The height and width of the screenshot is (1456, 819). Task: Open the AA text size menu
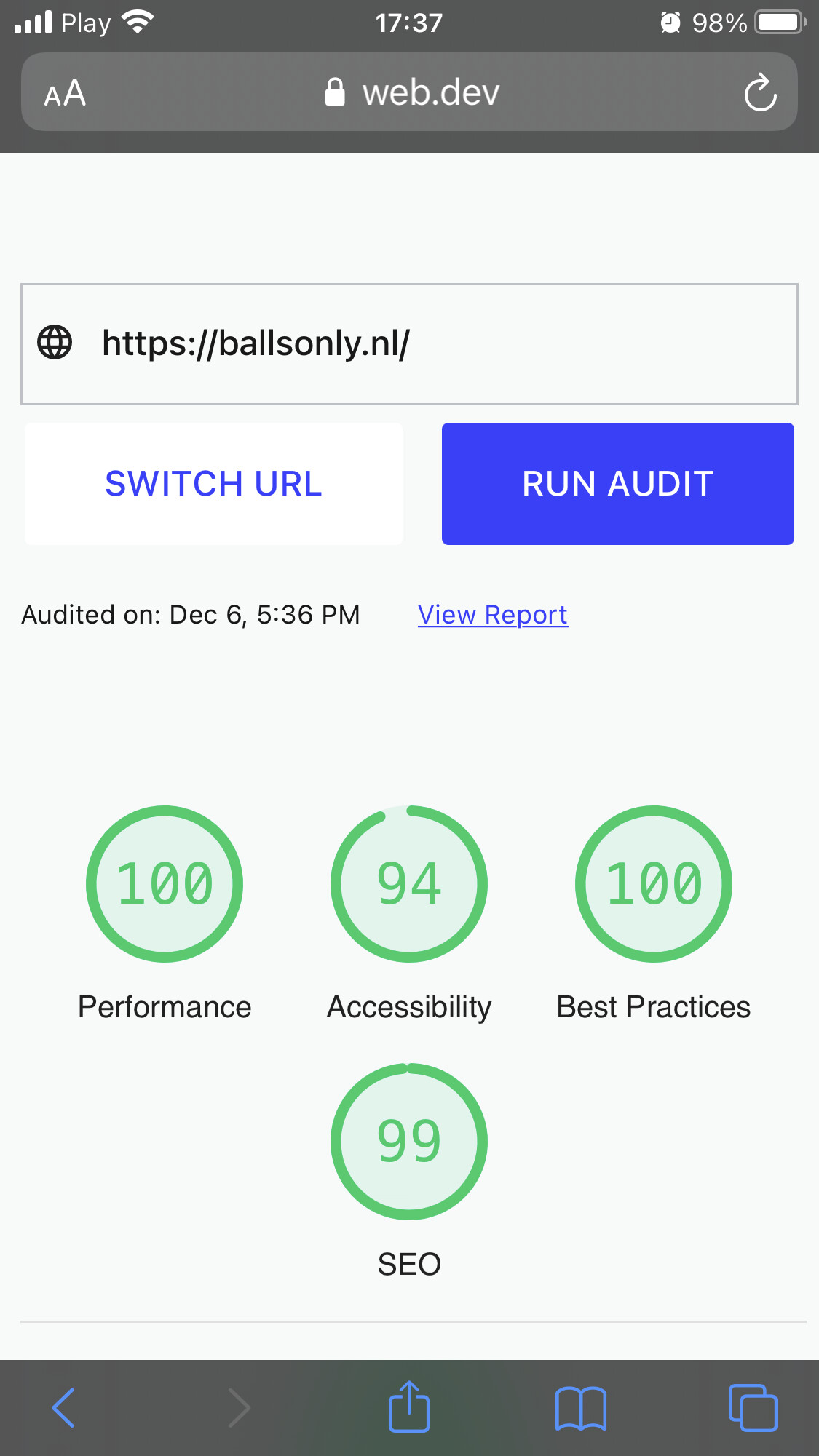tap(65, 93)
